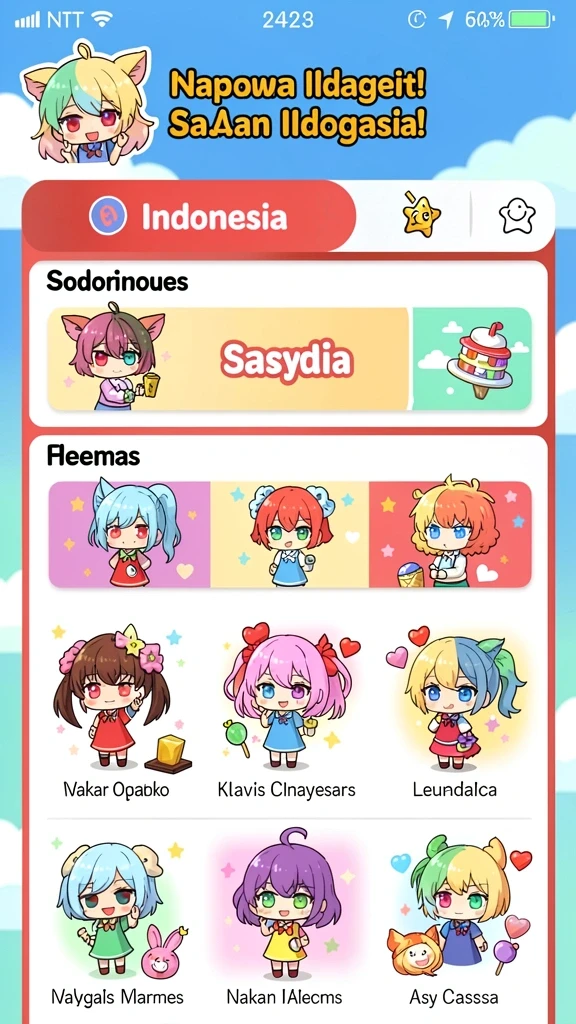Image resolution: width=576 pixels, height=1024 pixels.
Task: Open the Sasydia banner
Action: (x=229, y=359)
